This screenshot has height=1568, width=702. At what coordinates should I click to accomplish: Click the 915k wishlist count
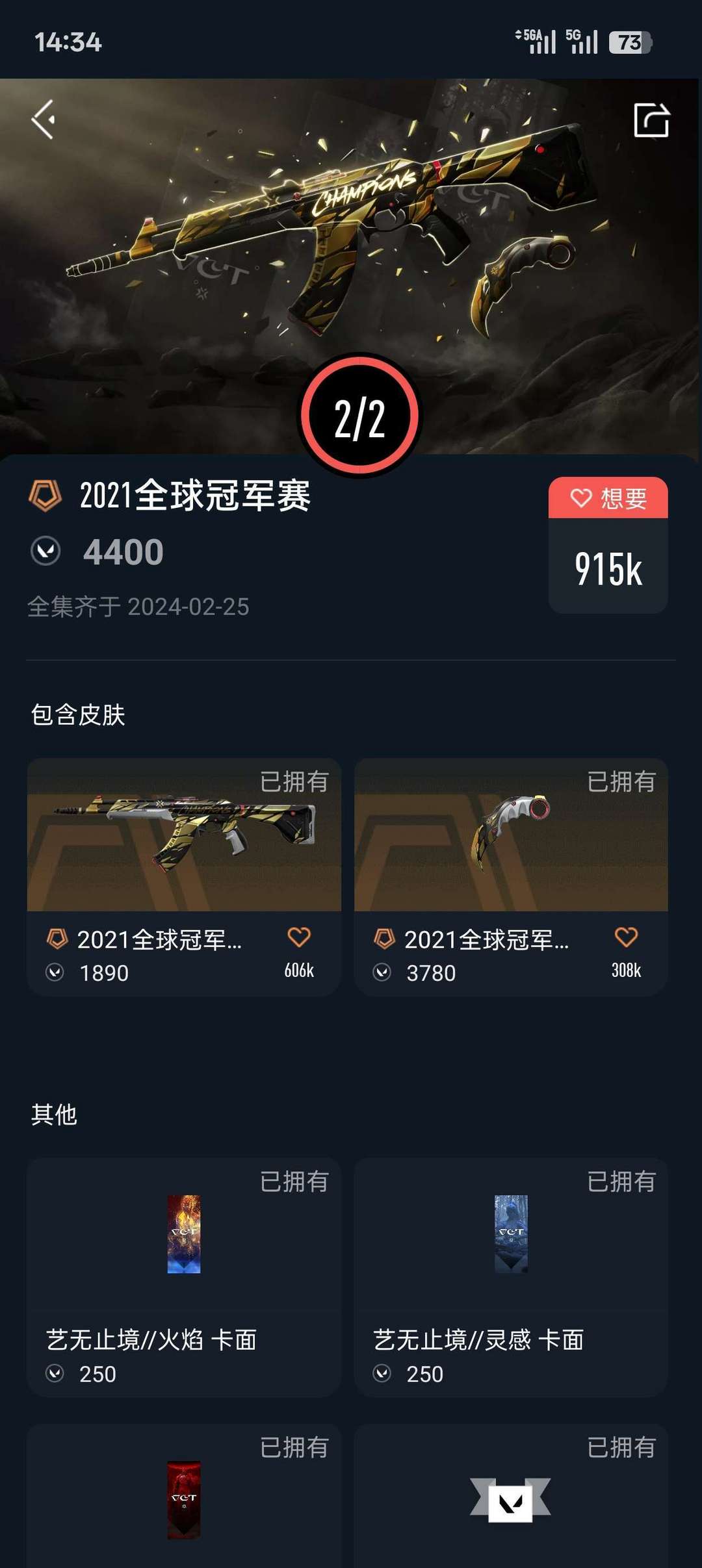[608, 570]
